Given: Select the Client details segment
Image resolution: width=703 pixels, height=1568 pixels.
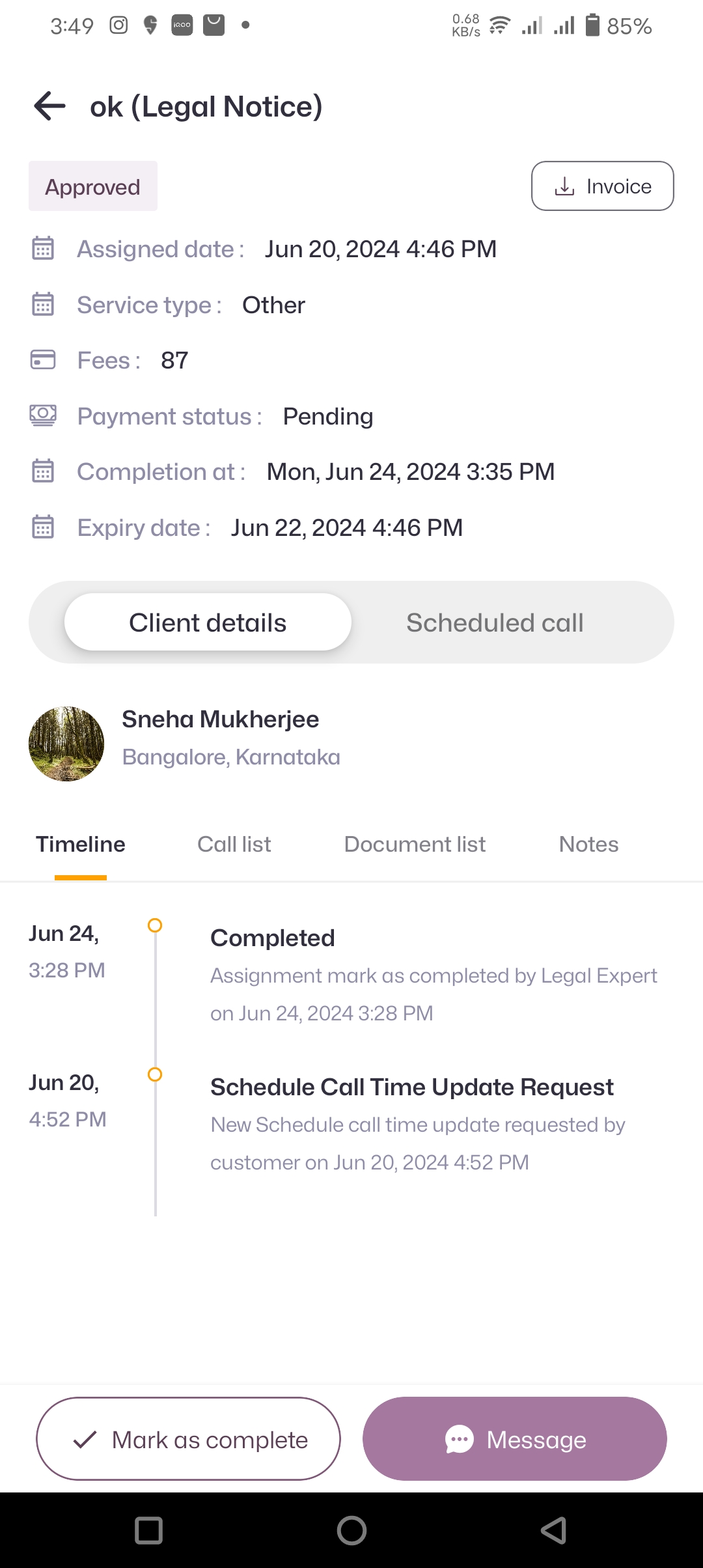Looking at the screenshot, I should pyautogui.click(x=208, y=623).
